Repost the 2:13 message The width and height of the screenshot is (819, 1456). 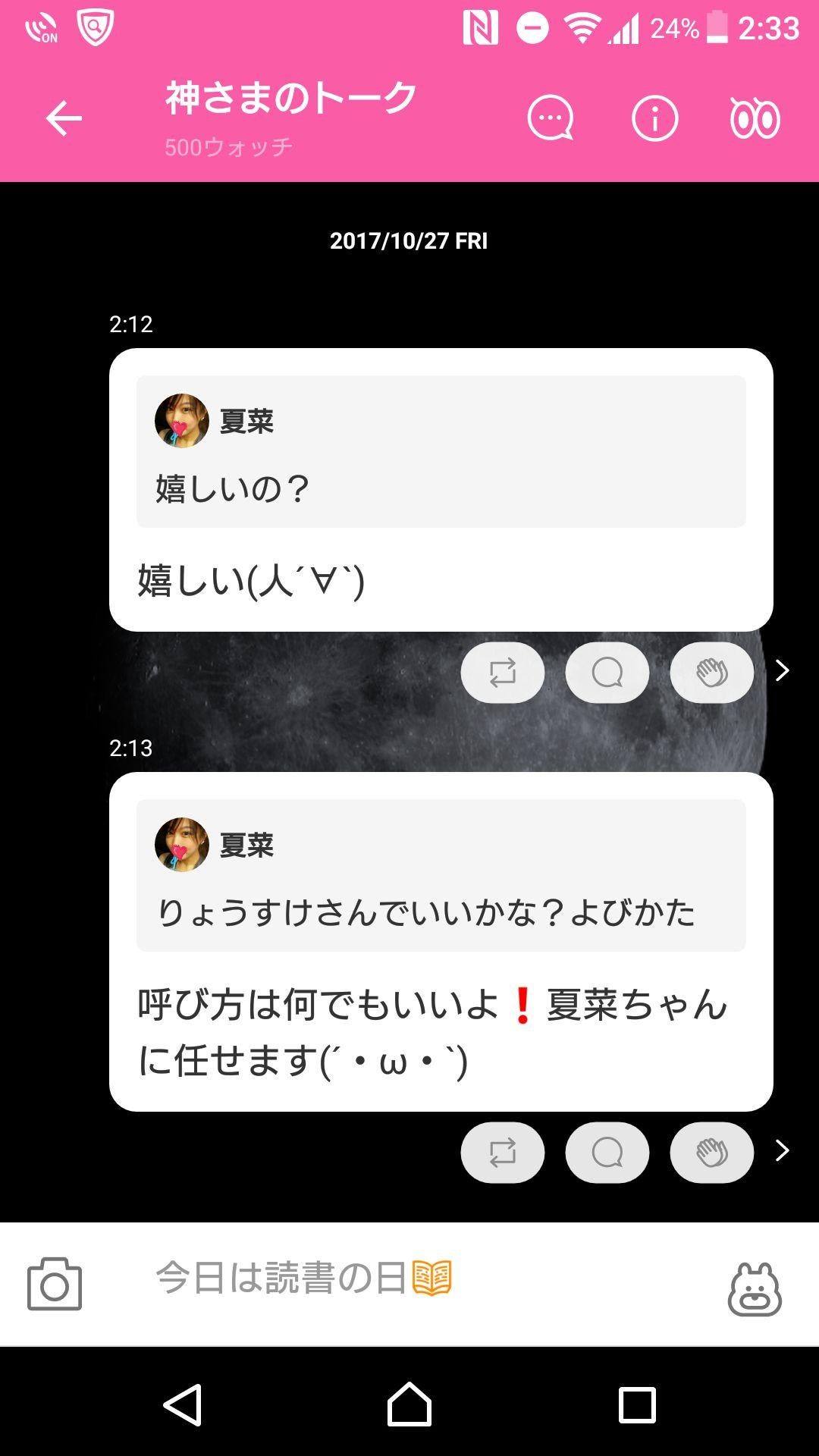tap(502, 1151)
